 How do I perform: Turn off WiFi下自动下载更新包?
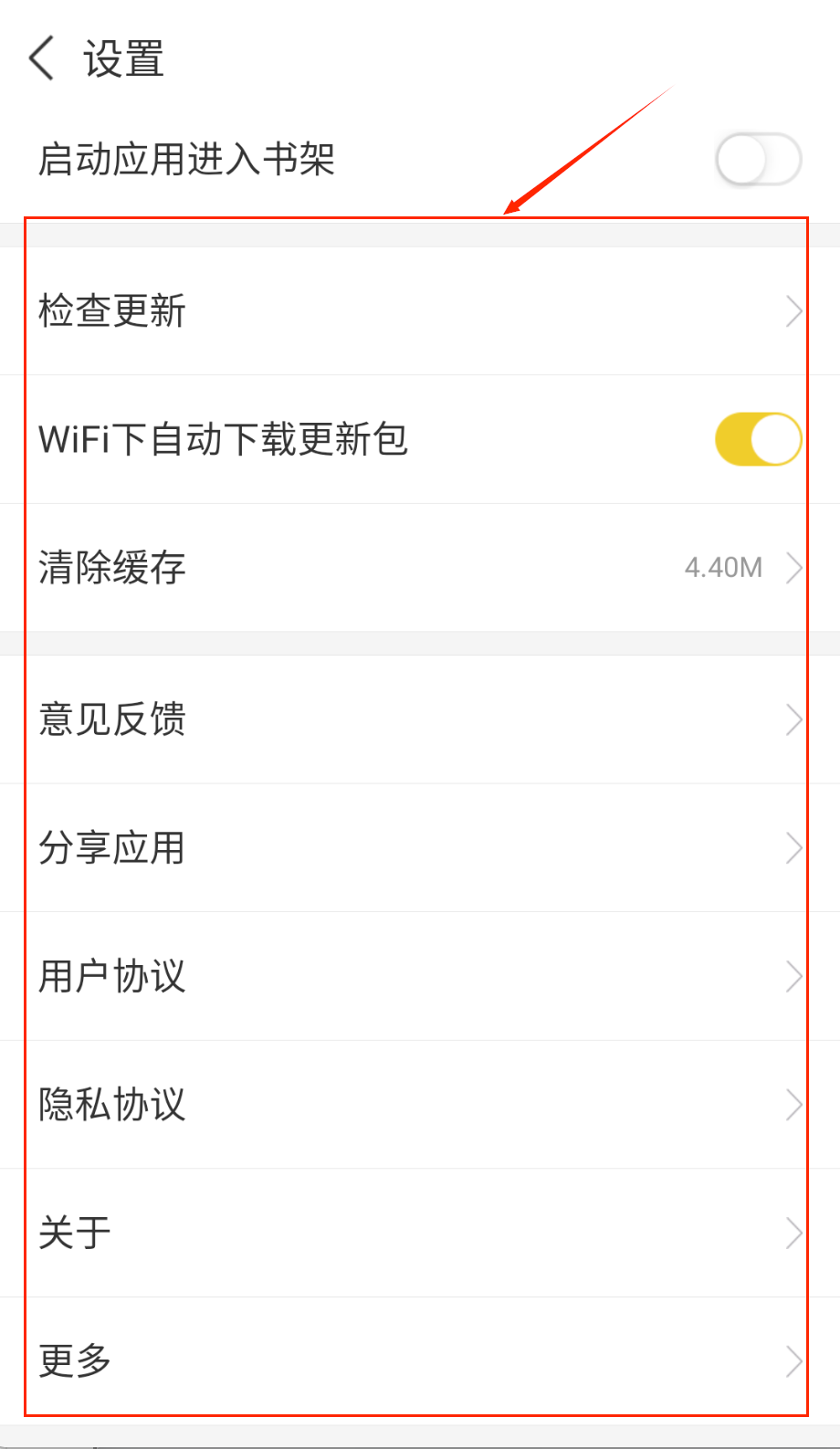point(758,439)
